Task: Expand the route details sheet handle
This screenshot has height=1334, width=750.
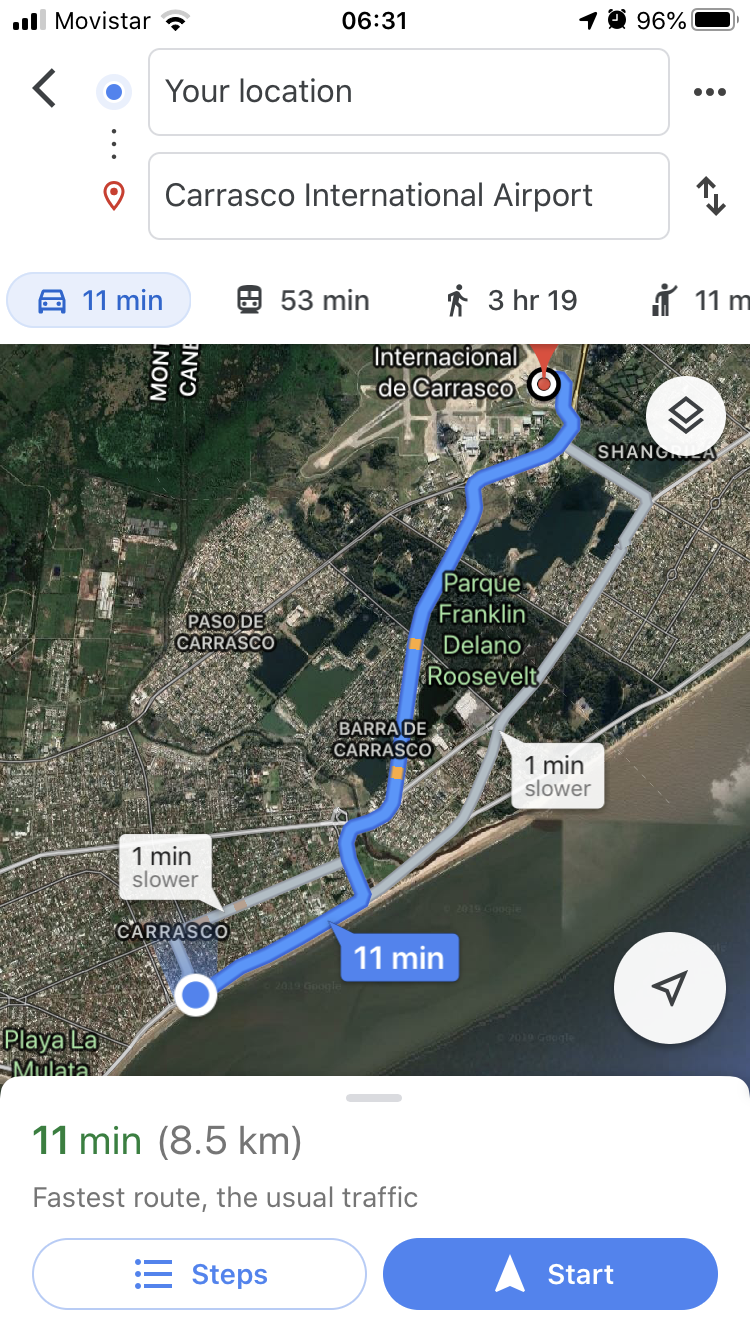Action: [374, 1098]
